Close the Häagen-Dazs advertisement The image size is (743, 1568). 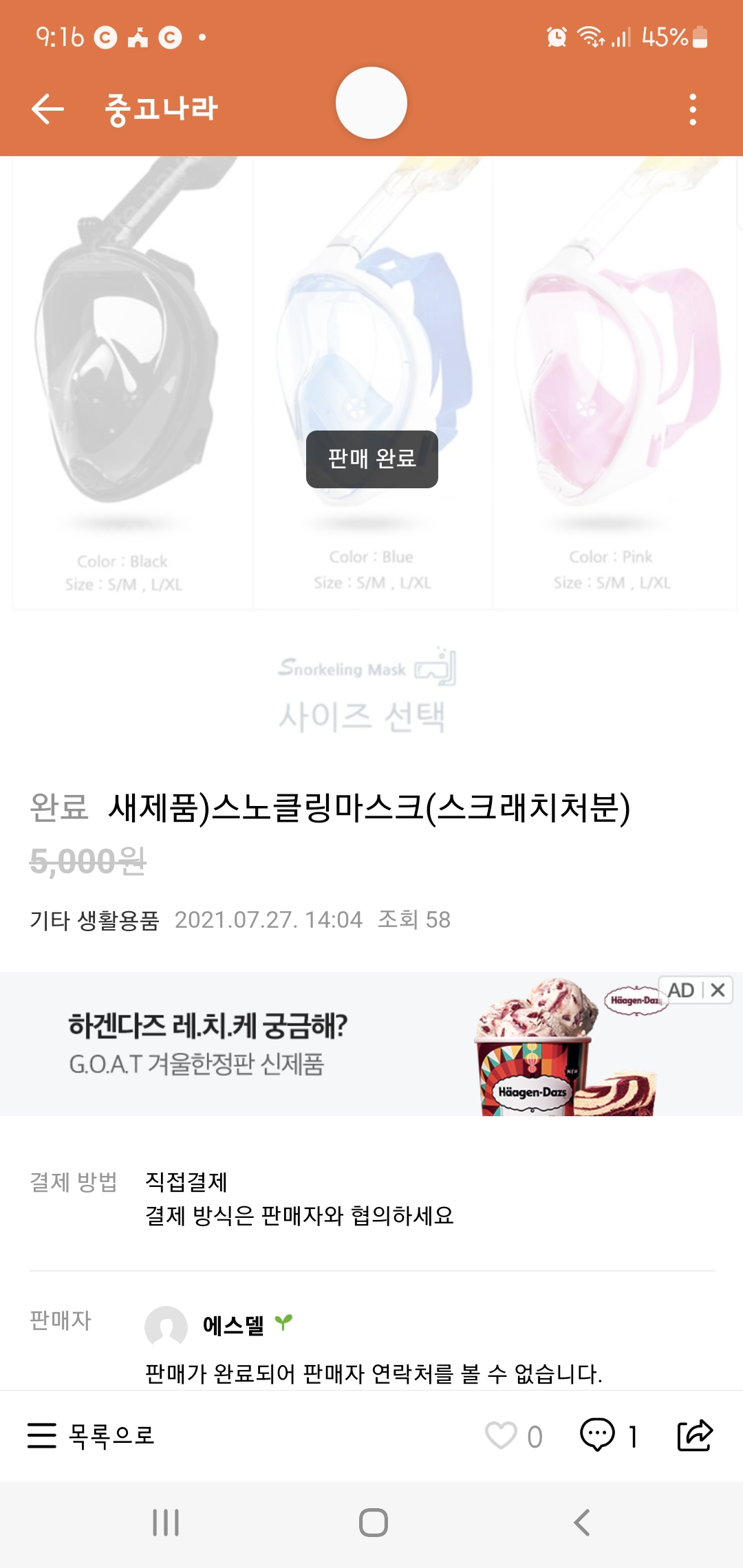pos(718,990)
